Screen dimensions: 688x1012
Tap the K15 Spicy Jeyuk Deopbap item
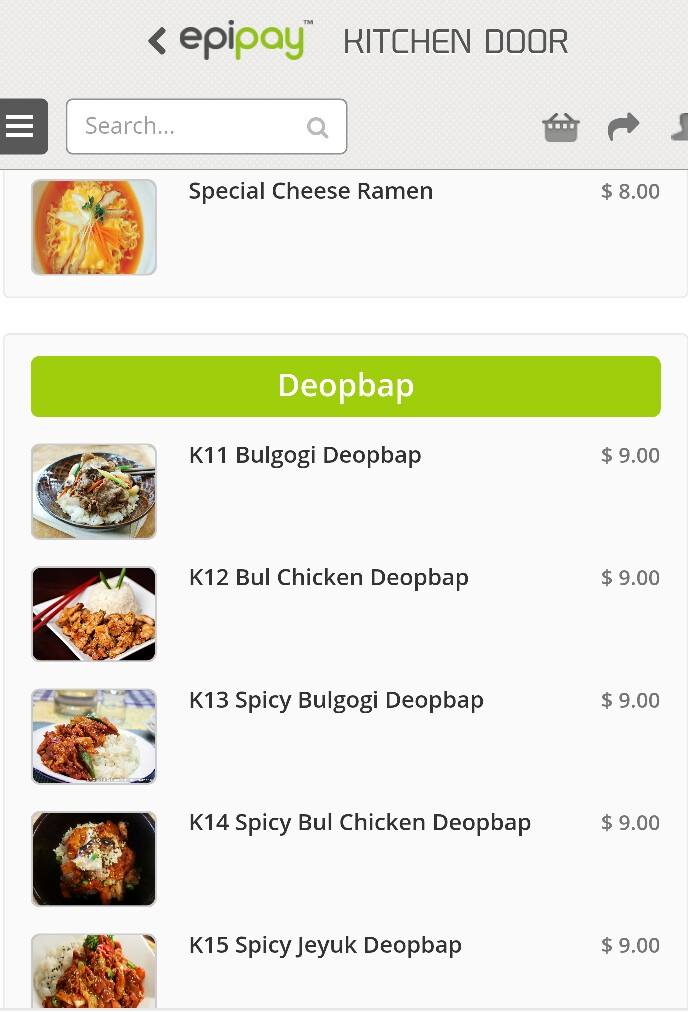click(325, 945)
